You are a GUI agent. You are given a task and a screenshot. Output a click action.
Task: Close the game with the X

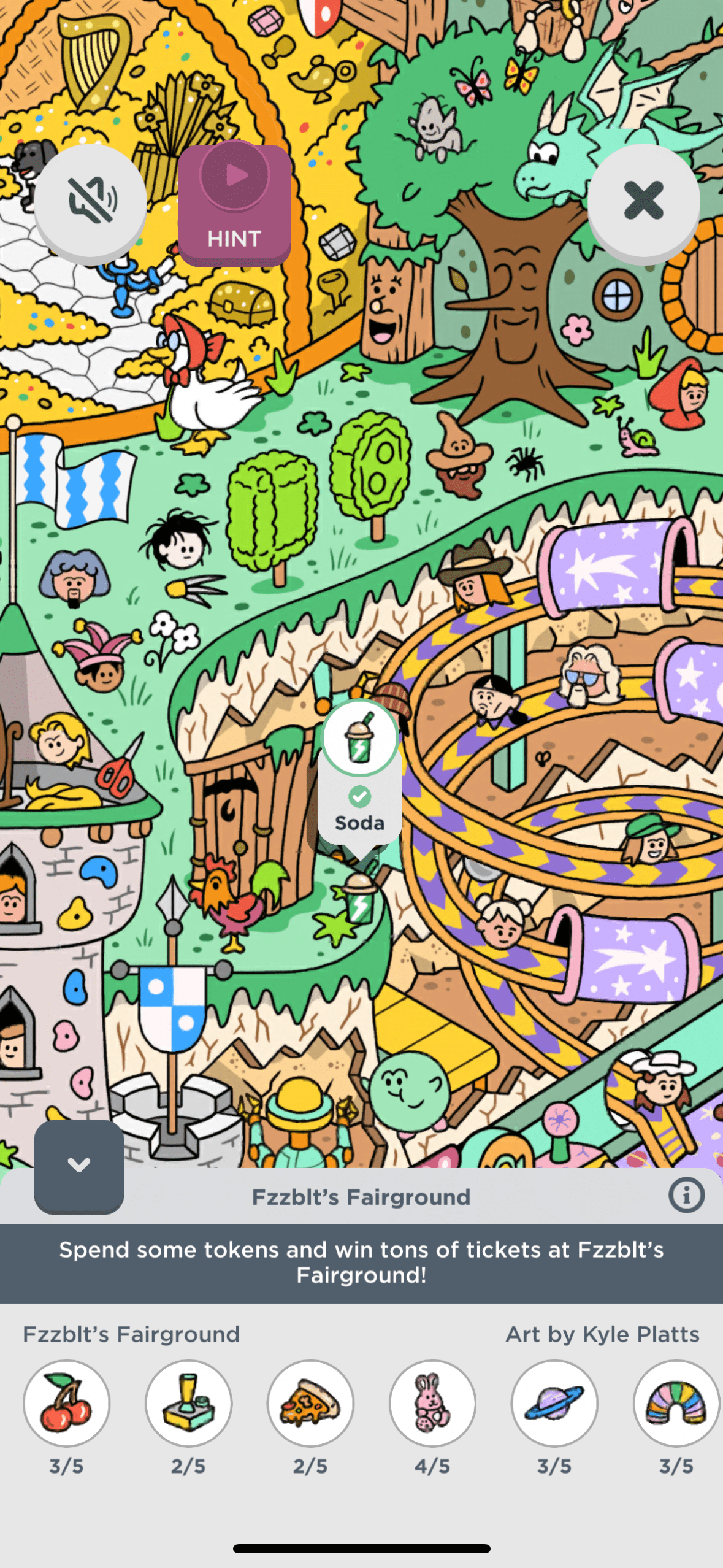click(x=643, y=201)
